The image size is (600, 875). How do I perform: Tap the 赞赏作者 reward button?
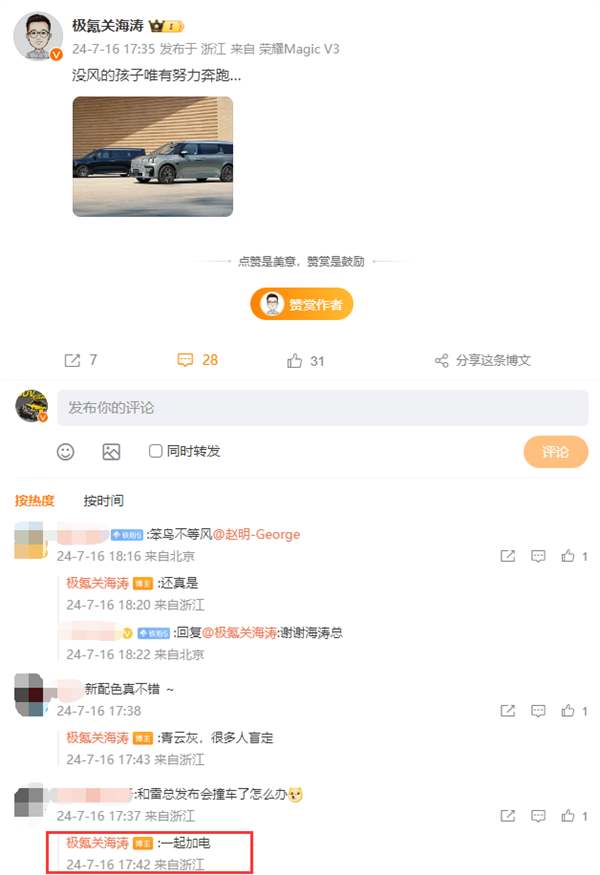pos(302,304)
